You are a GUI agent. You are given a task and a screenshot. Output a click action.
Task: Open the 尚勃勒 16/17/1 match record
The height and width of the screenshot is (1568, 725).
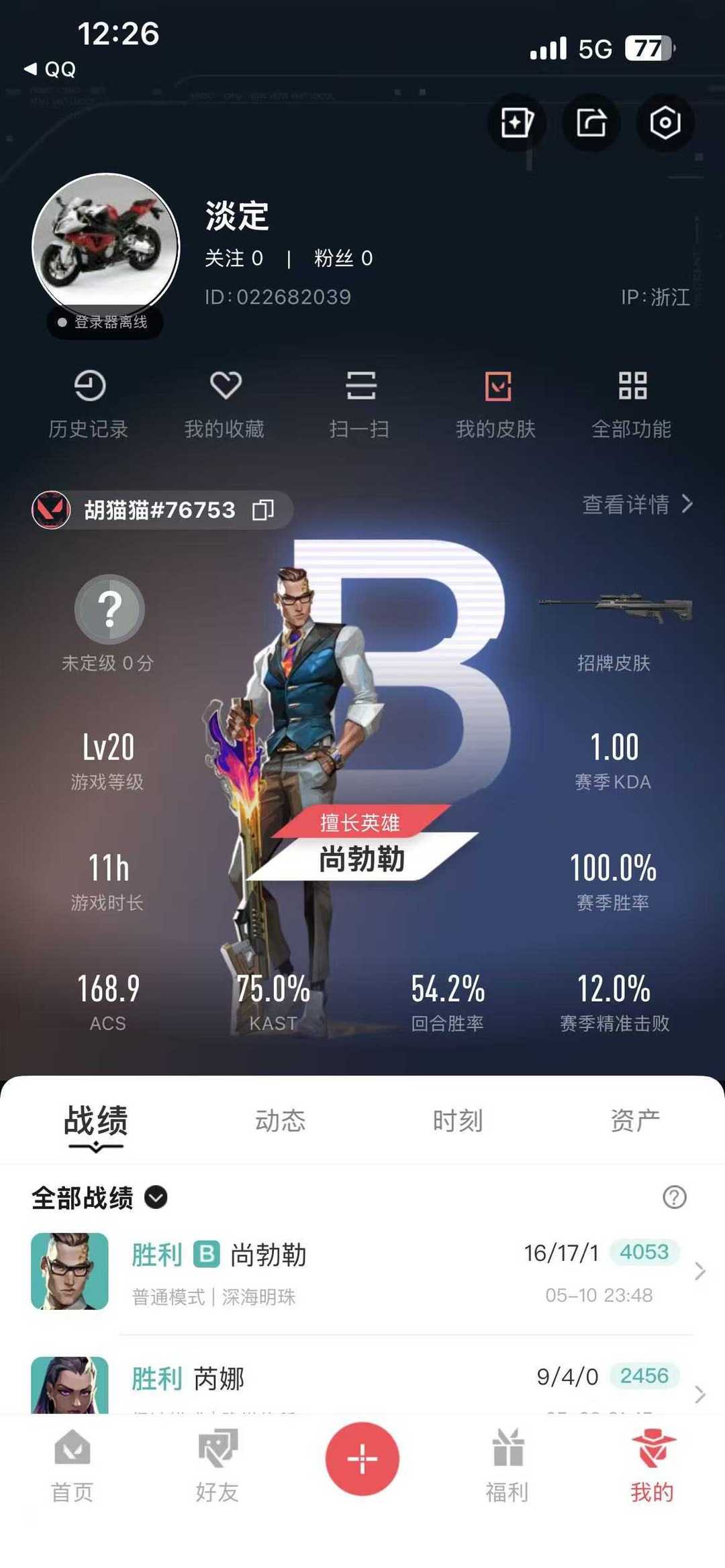[362, 1272]
